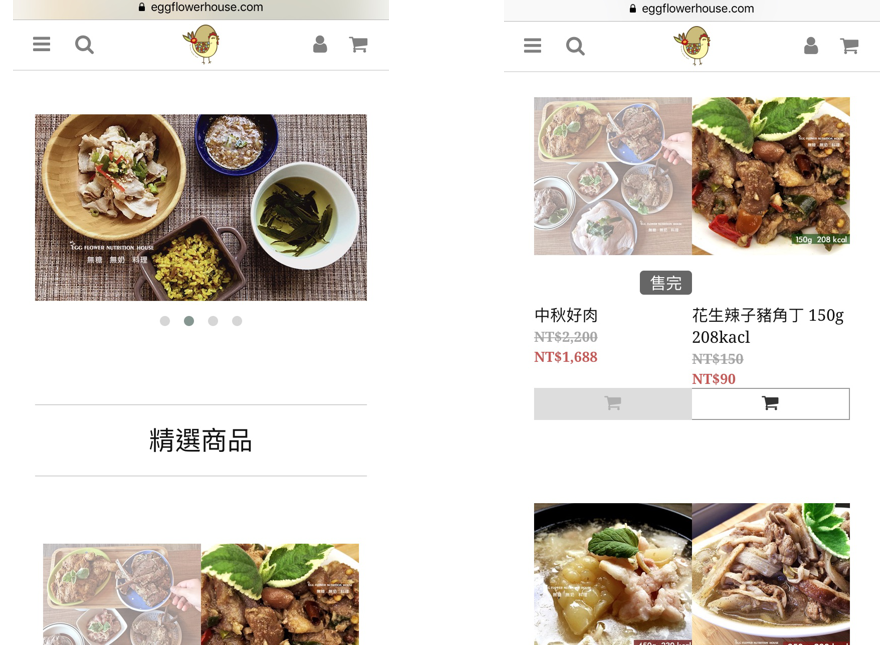
Task: Open the 中秋好肉 product title
Action: coord(566,315)
